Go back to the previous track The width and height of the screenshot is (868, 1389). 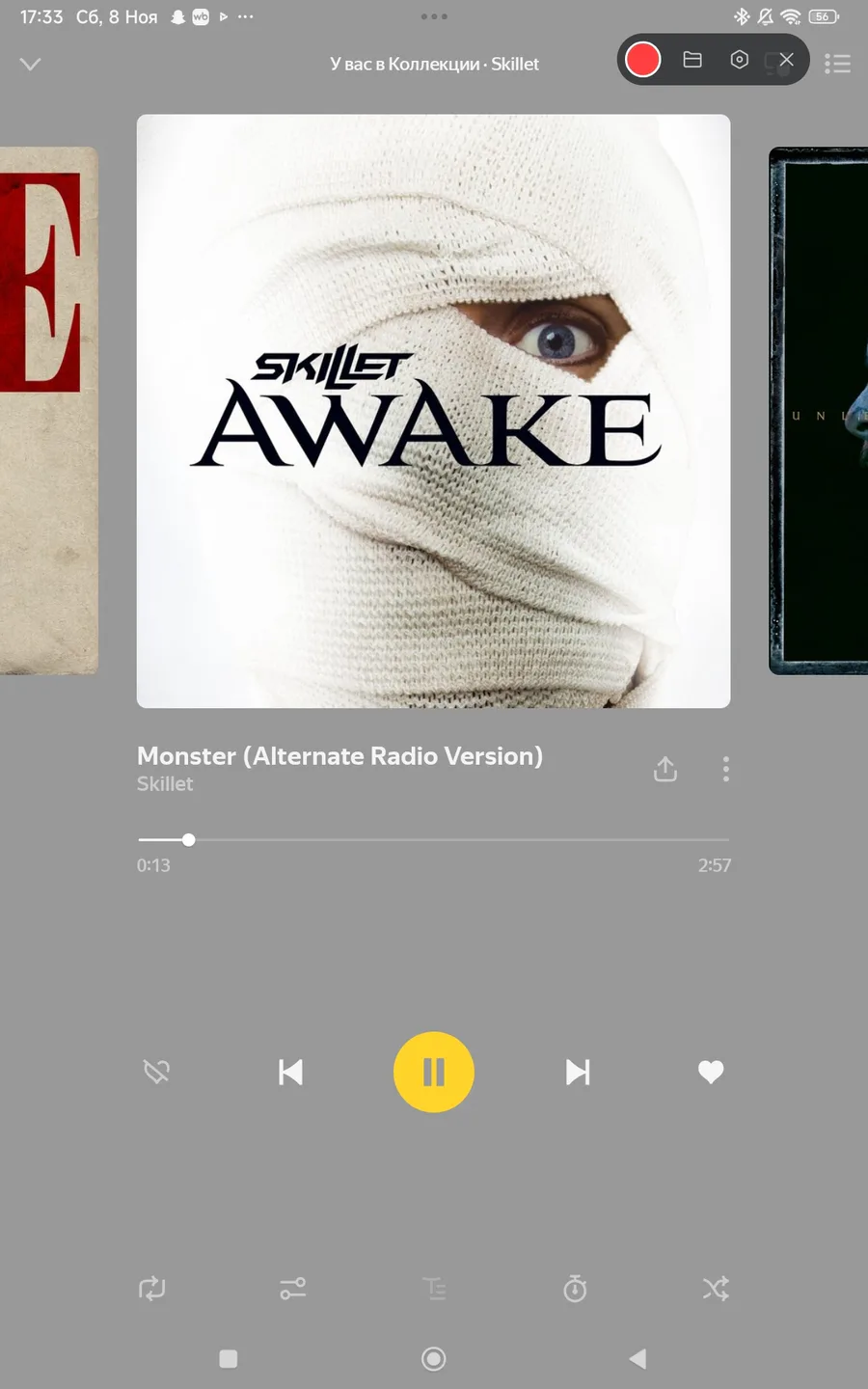pos(290,1072)
